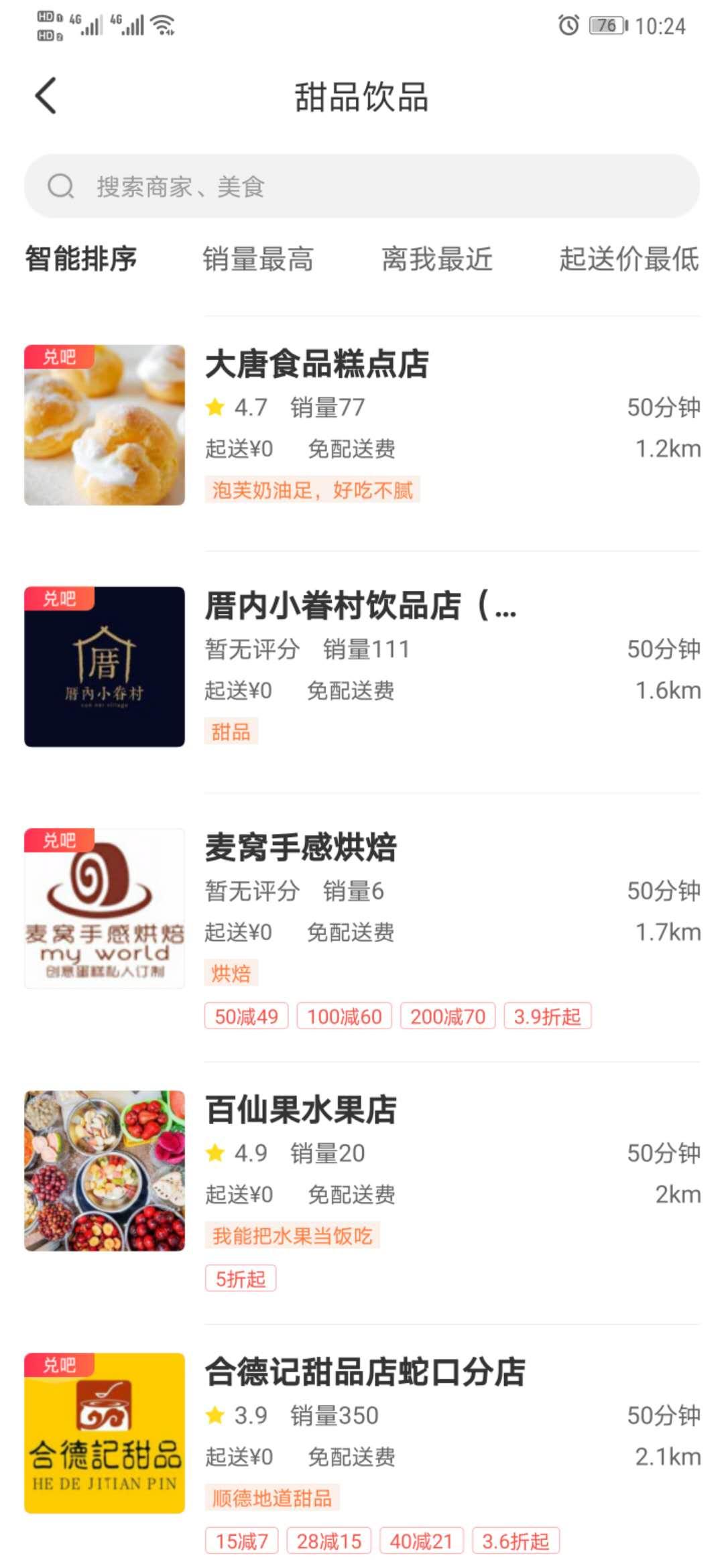Image resolution: width=724 pixels, height=1568 pixels.
Task: Open the 百仙果水果店 store
Action: (362, 1191)
